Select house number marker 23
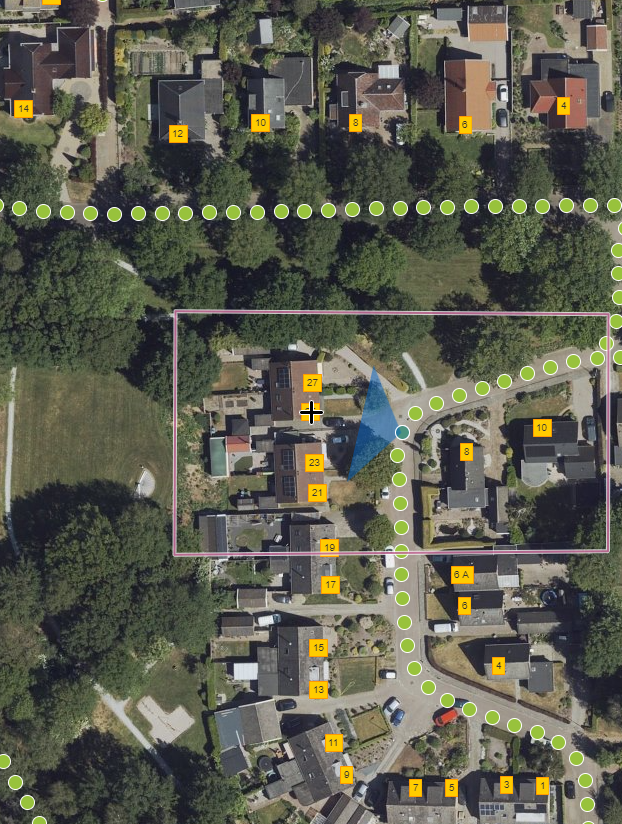This screenshot has width=622, height=824. (315, 462)
